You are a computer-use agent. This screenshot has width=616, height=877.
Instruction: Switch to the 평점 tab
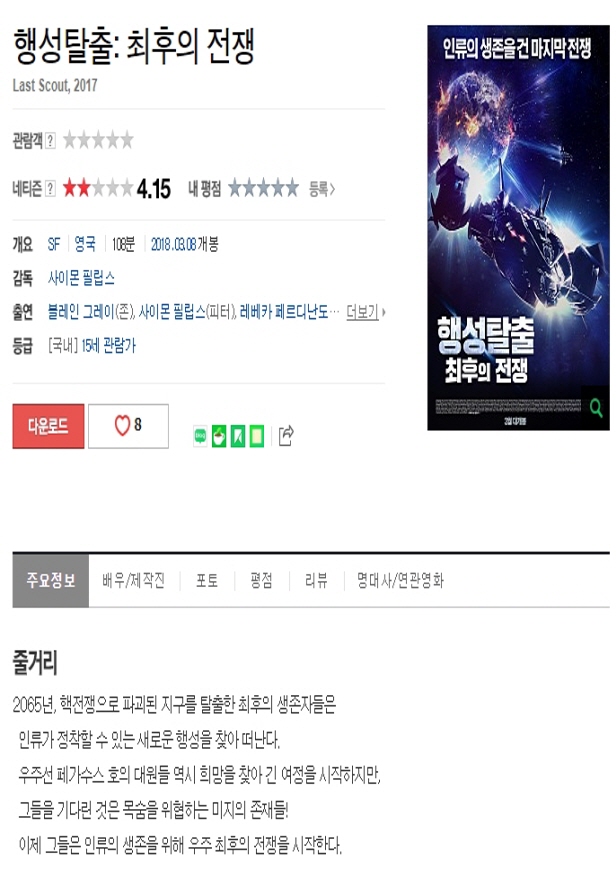tap(261, 581)
